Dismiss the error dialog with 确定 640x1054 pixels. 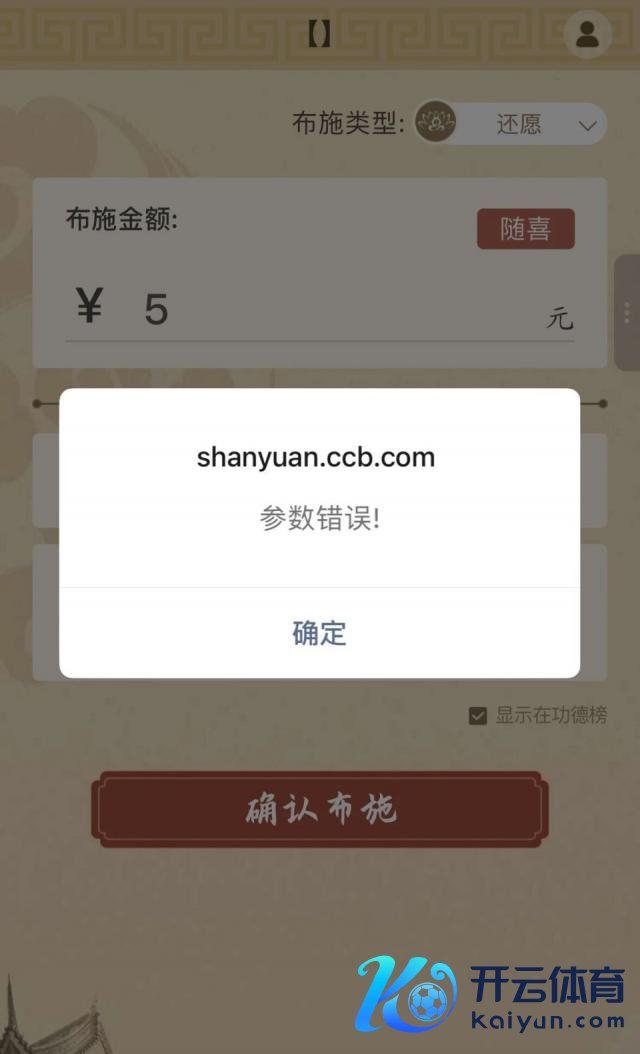319,633
